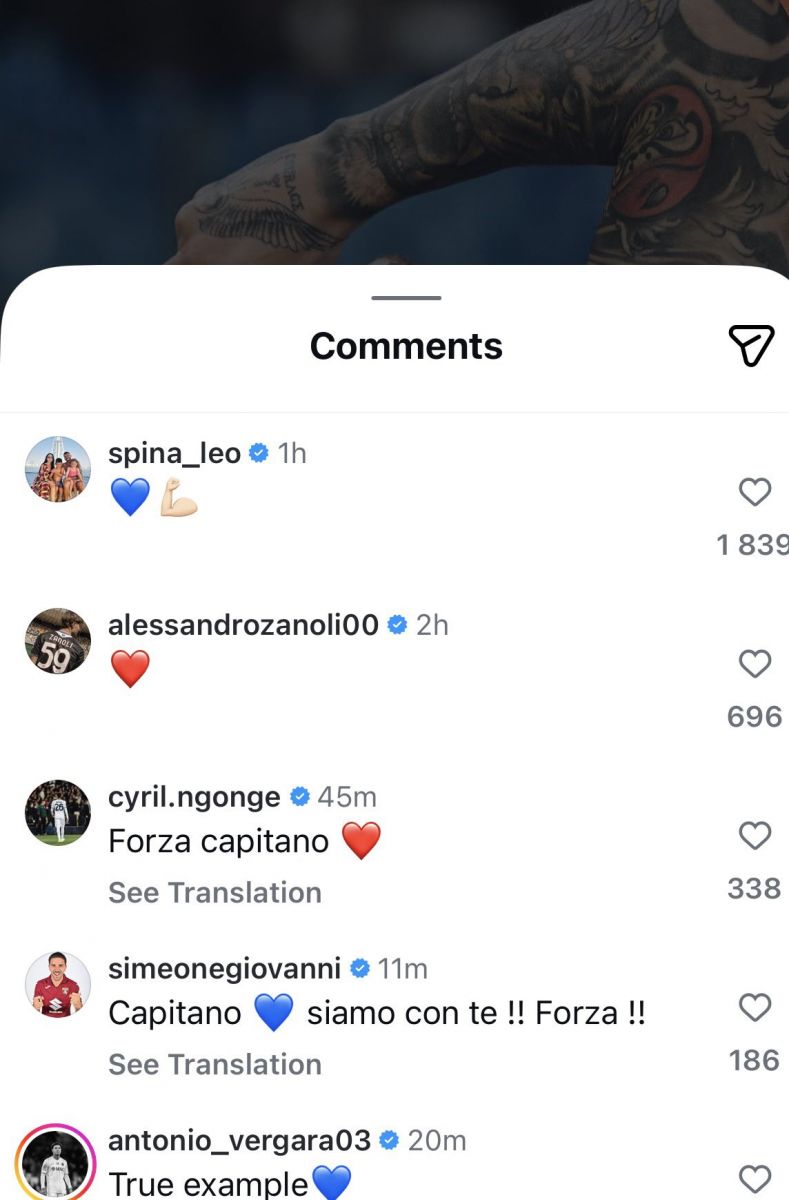This screenshot has width=789, height=1200.
Task: Like alessandrozanoli00's heart comment
Action: click(755, 663)
